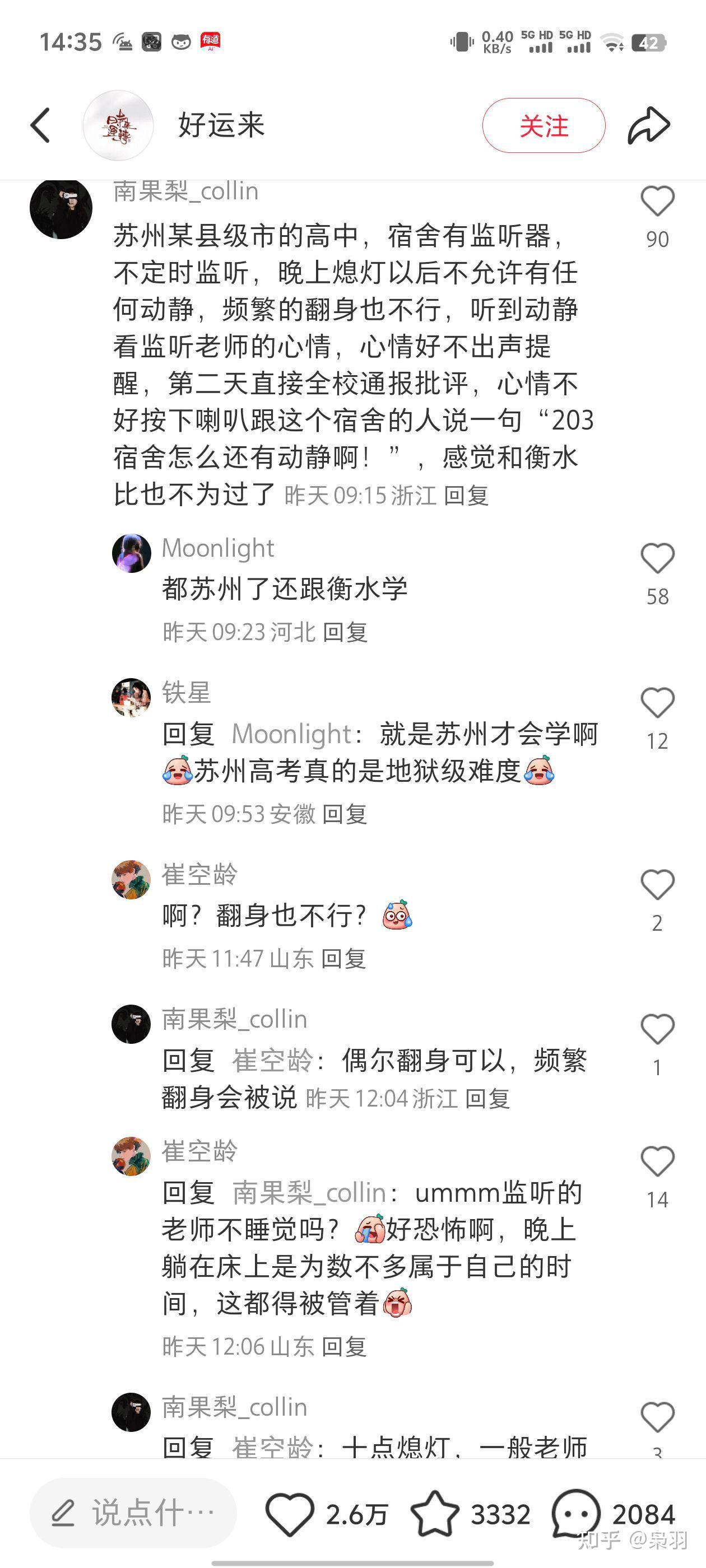This screenshot has width=706, height=1568.
Task: Open Moonlight's profile picture
Action: [132, 553]
